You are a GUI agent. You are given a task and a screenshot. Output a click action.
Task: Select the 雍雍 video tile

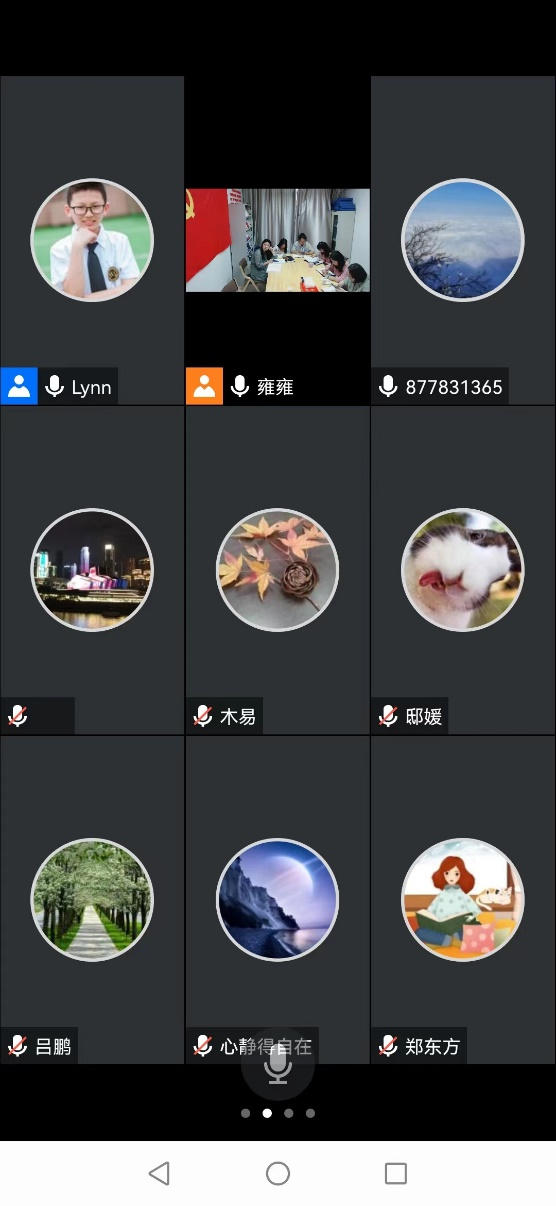point(278,240)
